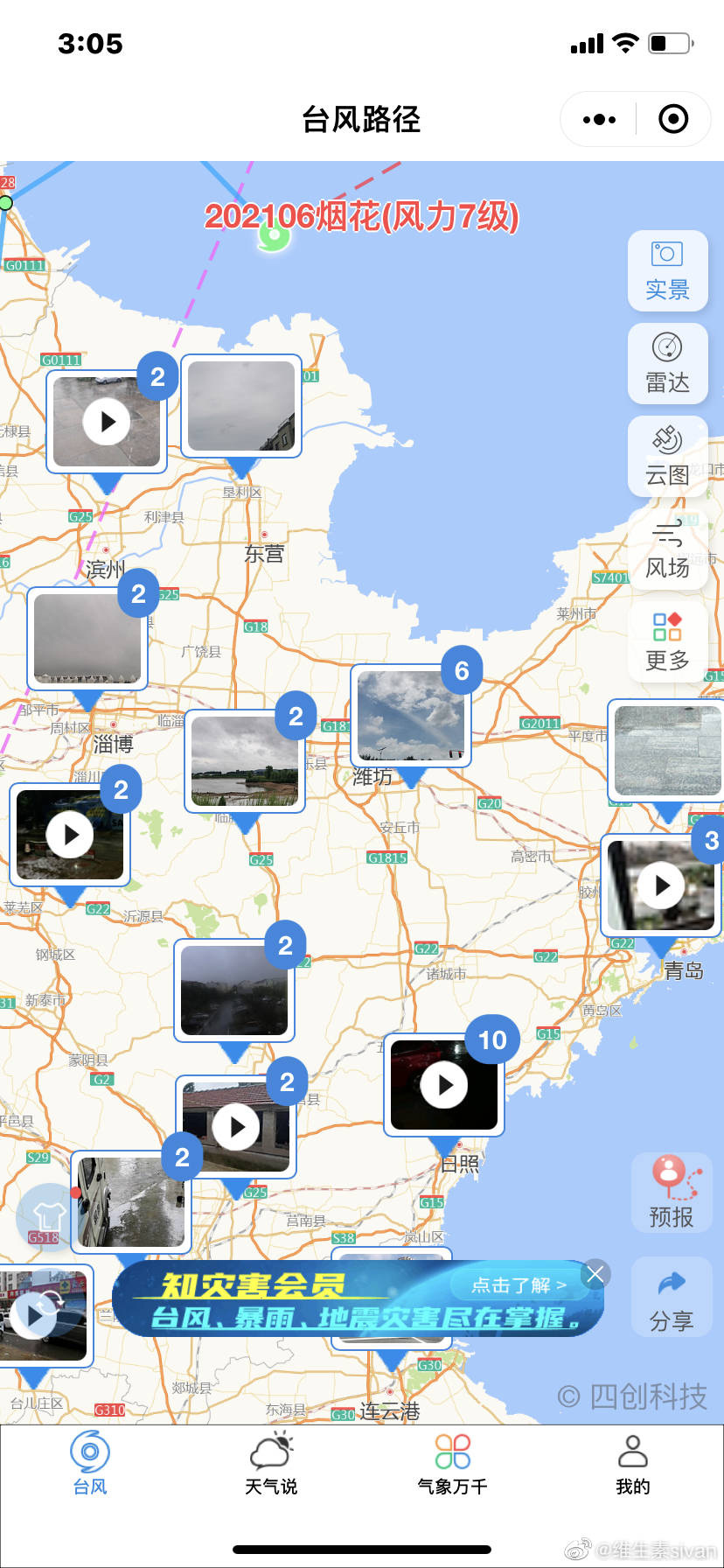Show the 风场 wind field layer
Viewport: 724px width, 1568px height.
point(667,549)
